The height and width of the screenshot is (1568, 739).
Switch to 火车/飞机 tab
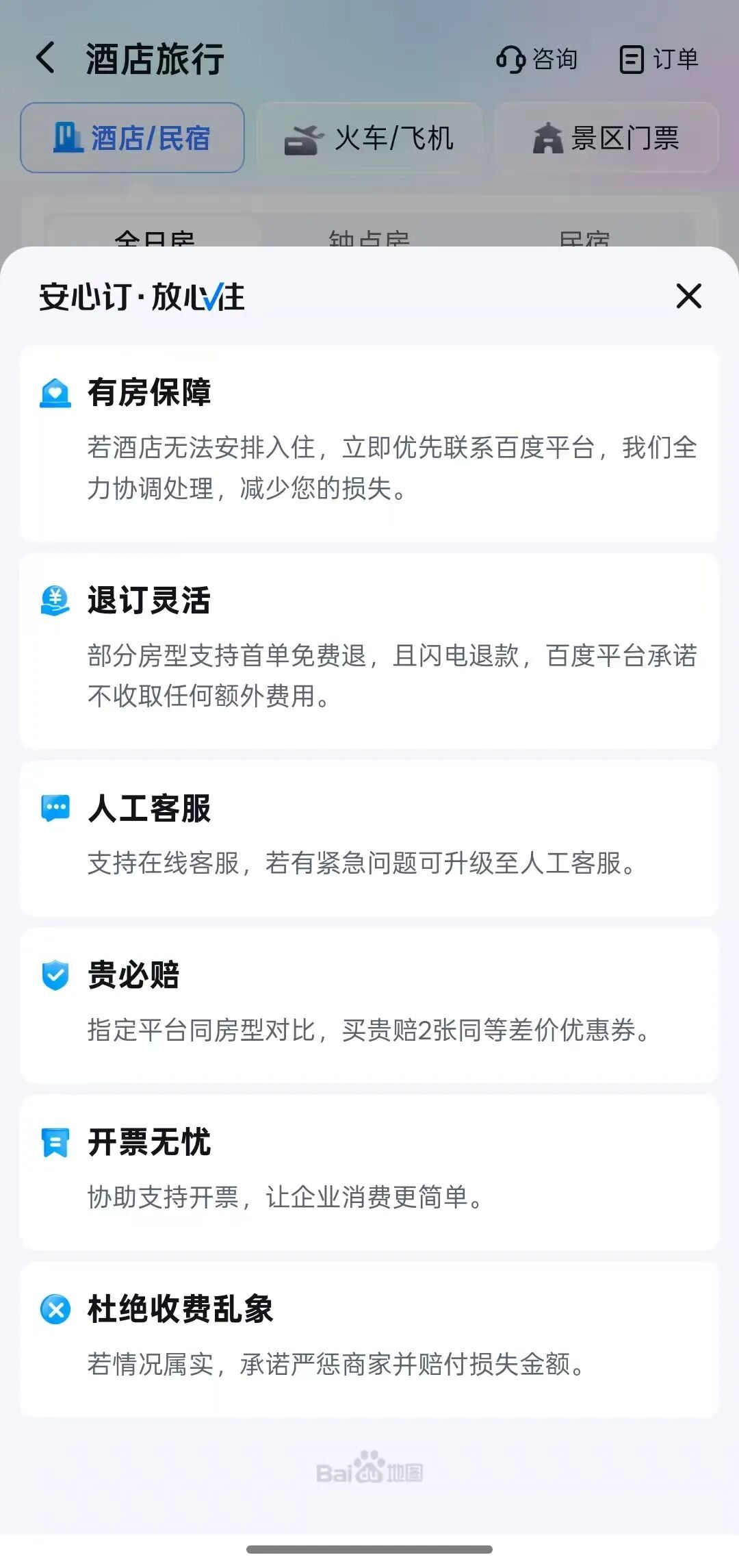coord(369,138)
